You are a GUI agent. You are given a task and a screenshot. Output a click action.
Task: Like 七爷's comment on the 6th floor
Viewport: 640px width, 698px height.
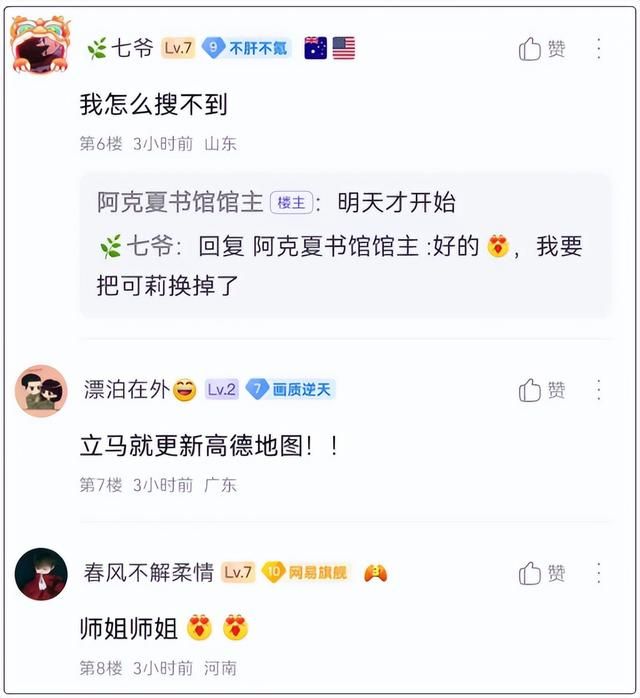click(x=542, y=49)
